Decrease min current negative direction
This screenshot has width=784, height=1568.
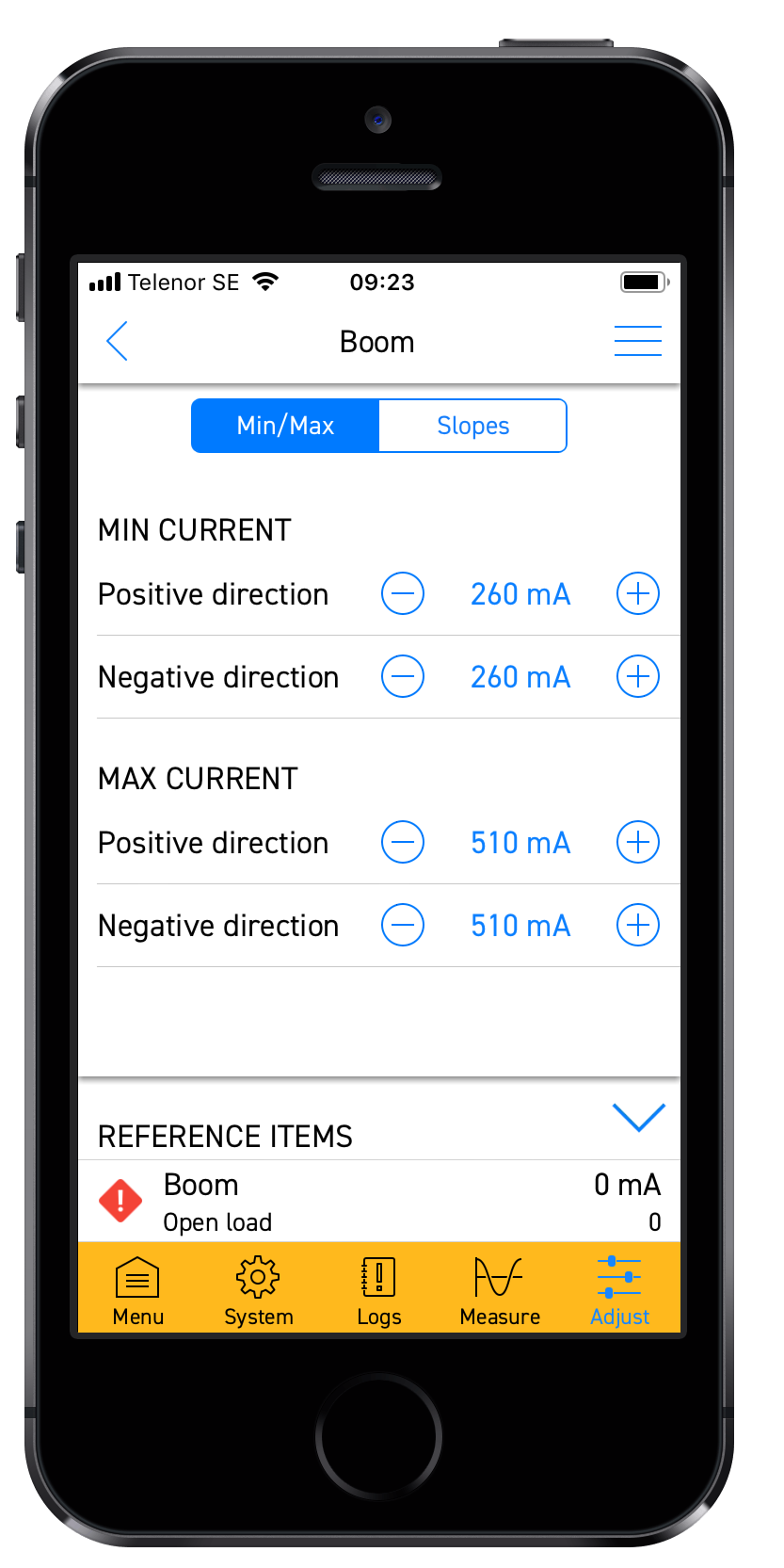coord(403,677)
